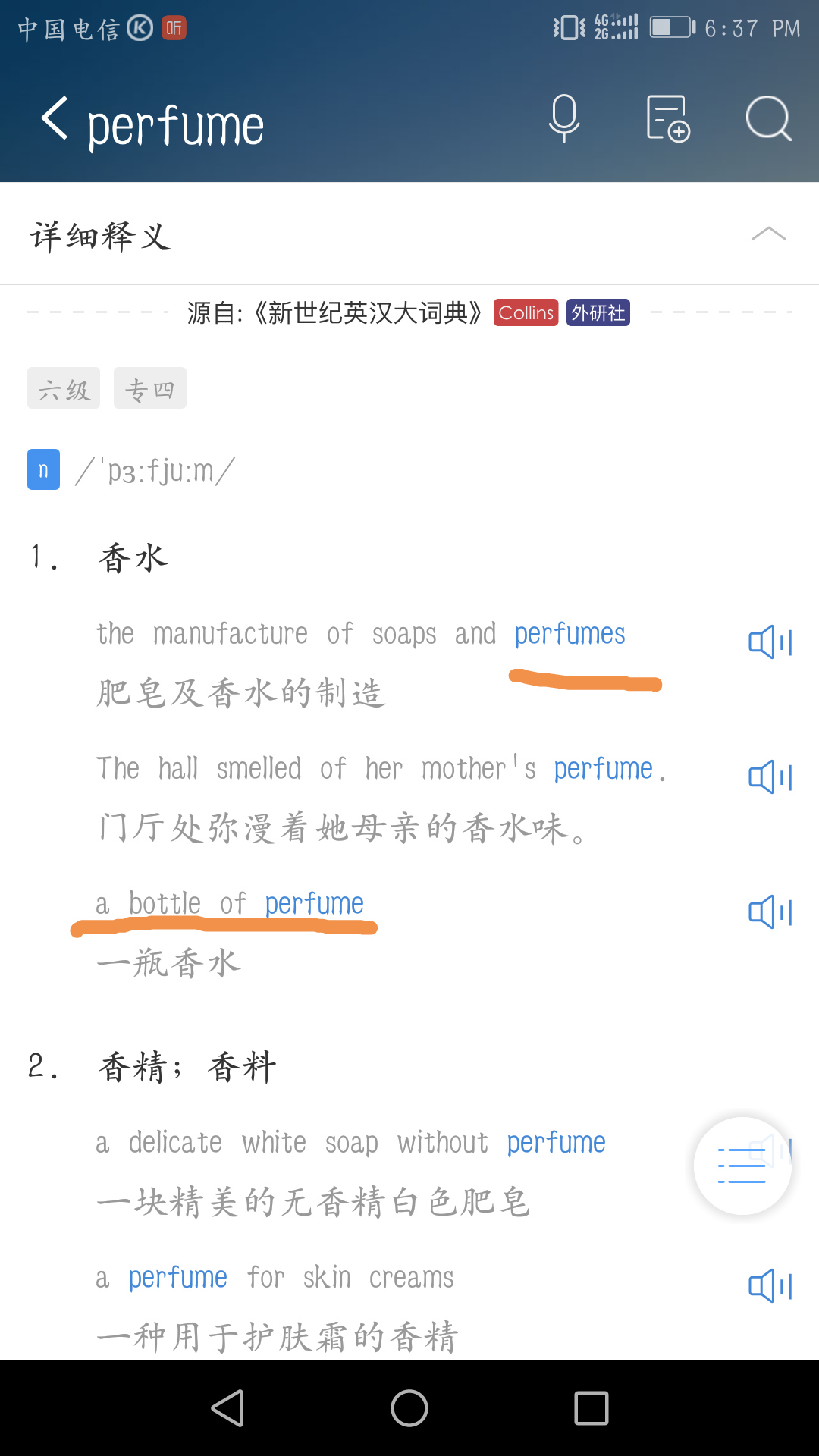Collapse the 详细释义 section
The image size is (819, 1456).
pos(768,234)
